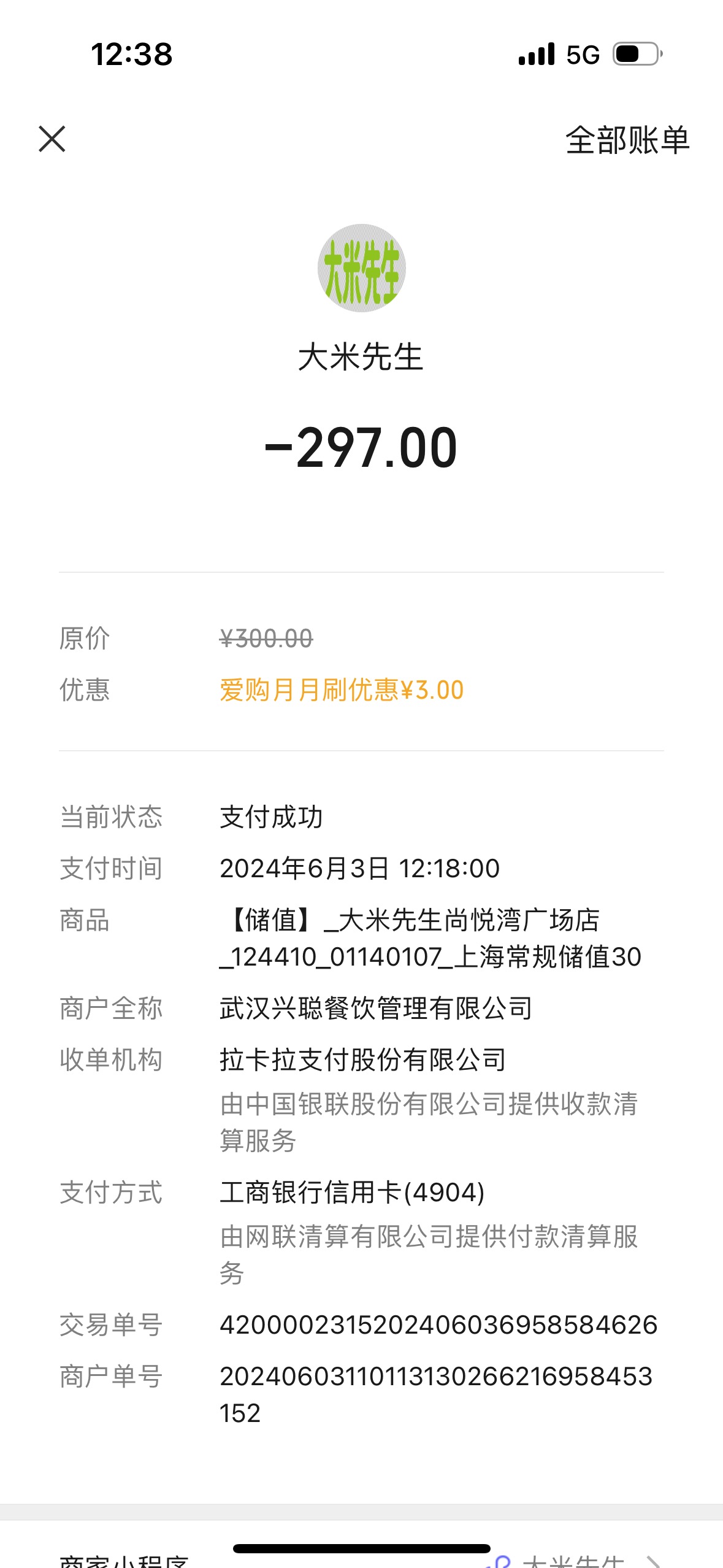
Task: Open 全部账单 to view all bills
Action: pos(627,140)
